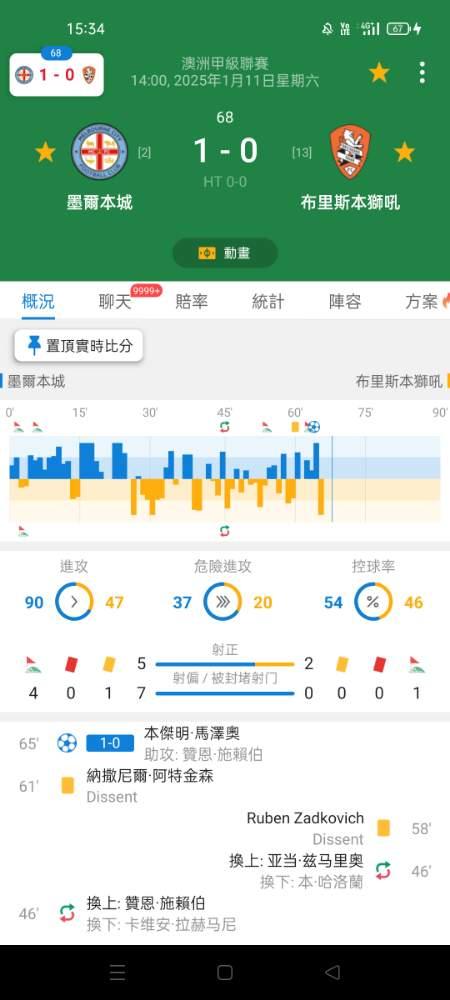
Task: Select the 概況 tab
Action: (x=38, y=302)
